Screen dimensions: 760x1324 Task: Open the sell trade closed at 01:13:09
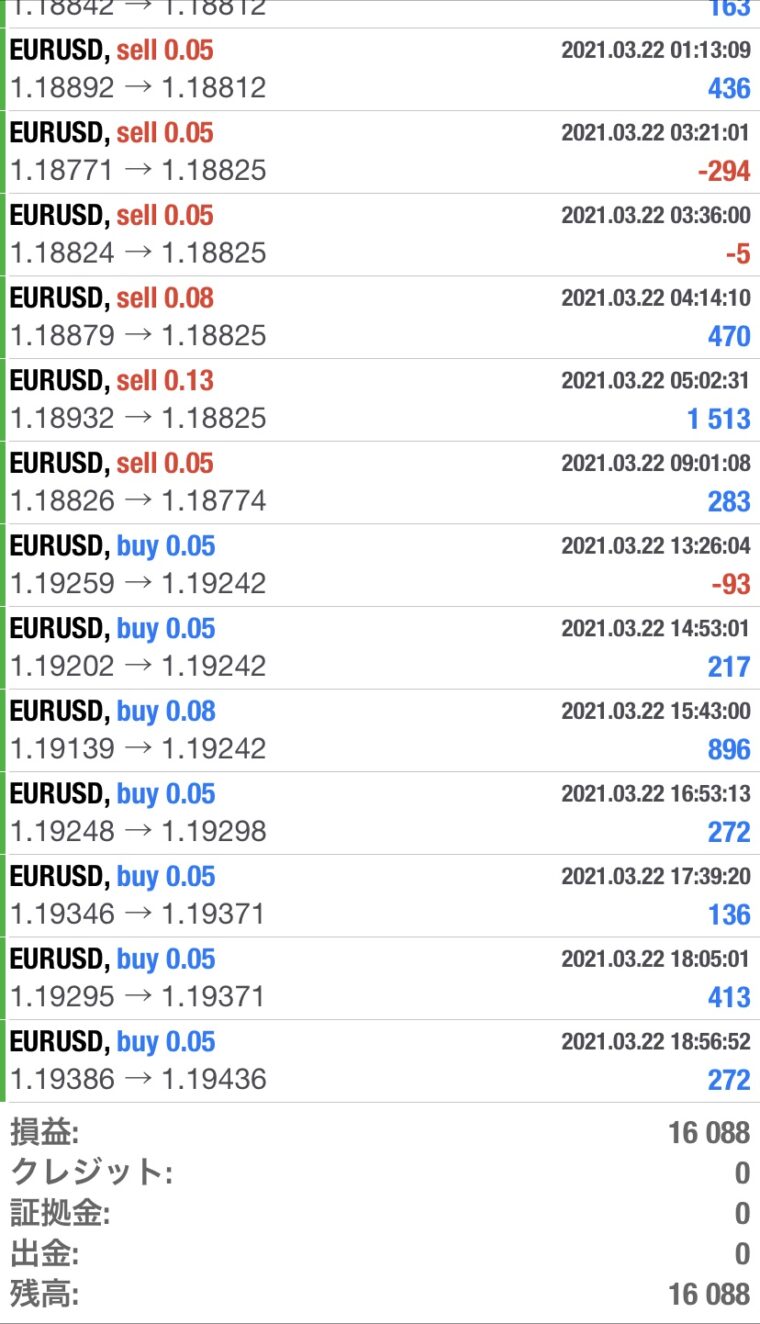[x=380, y=70]
